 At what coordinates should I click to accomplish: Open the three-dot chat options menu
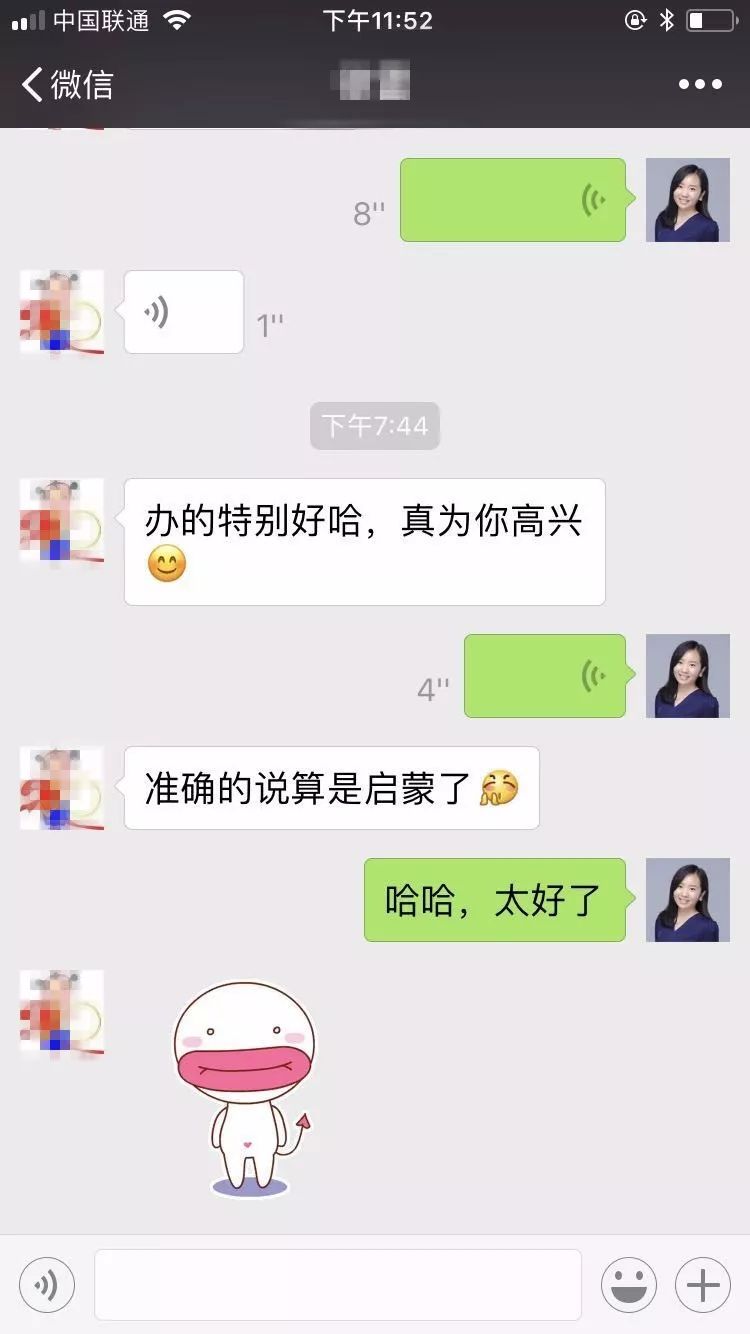pos(700,85)
